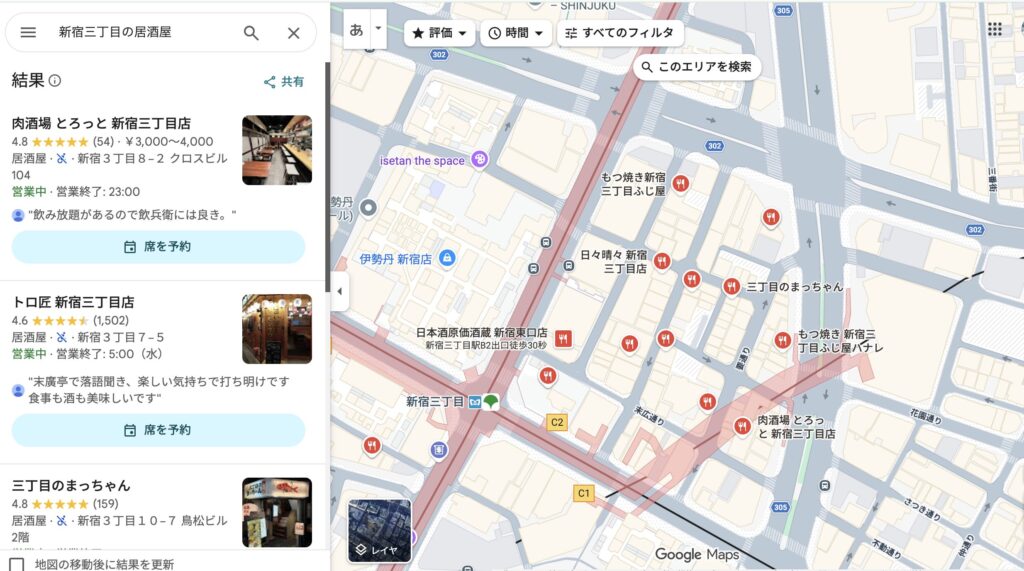Clear the search with the X

tap(293, 32)
